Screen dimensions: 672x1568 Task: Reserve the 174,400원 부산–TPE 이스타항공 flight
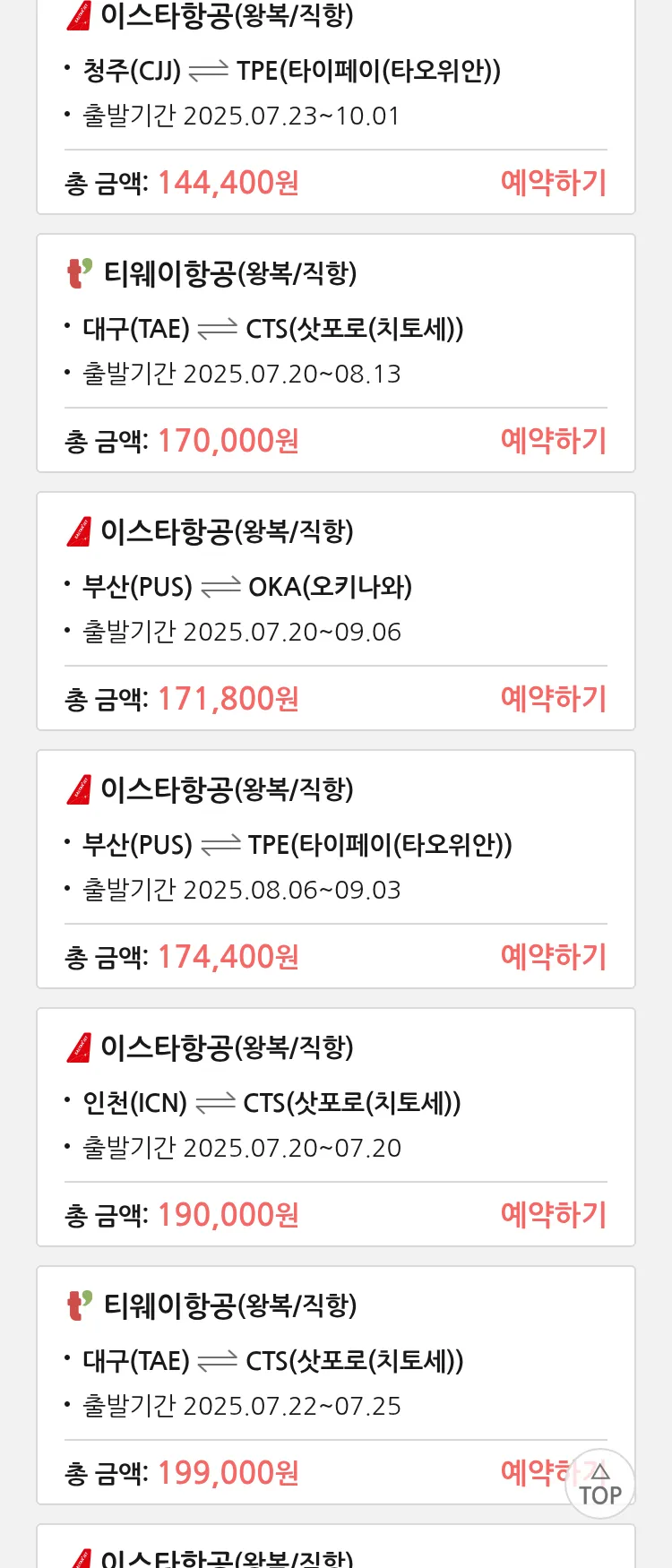[553, 957]
